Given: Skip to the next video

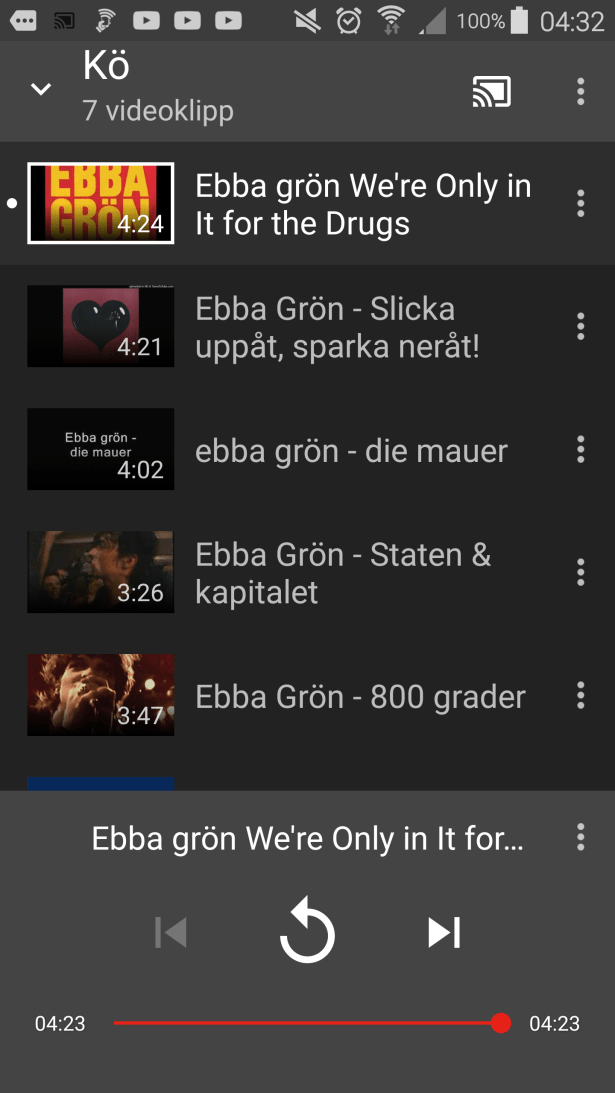Looking at the screenshot, I should [x=444, y=933].
